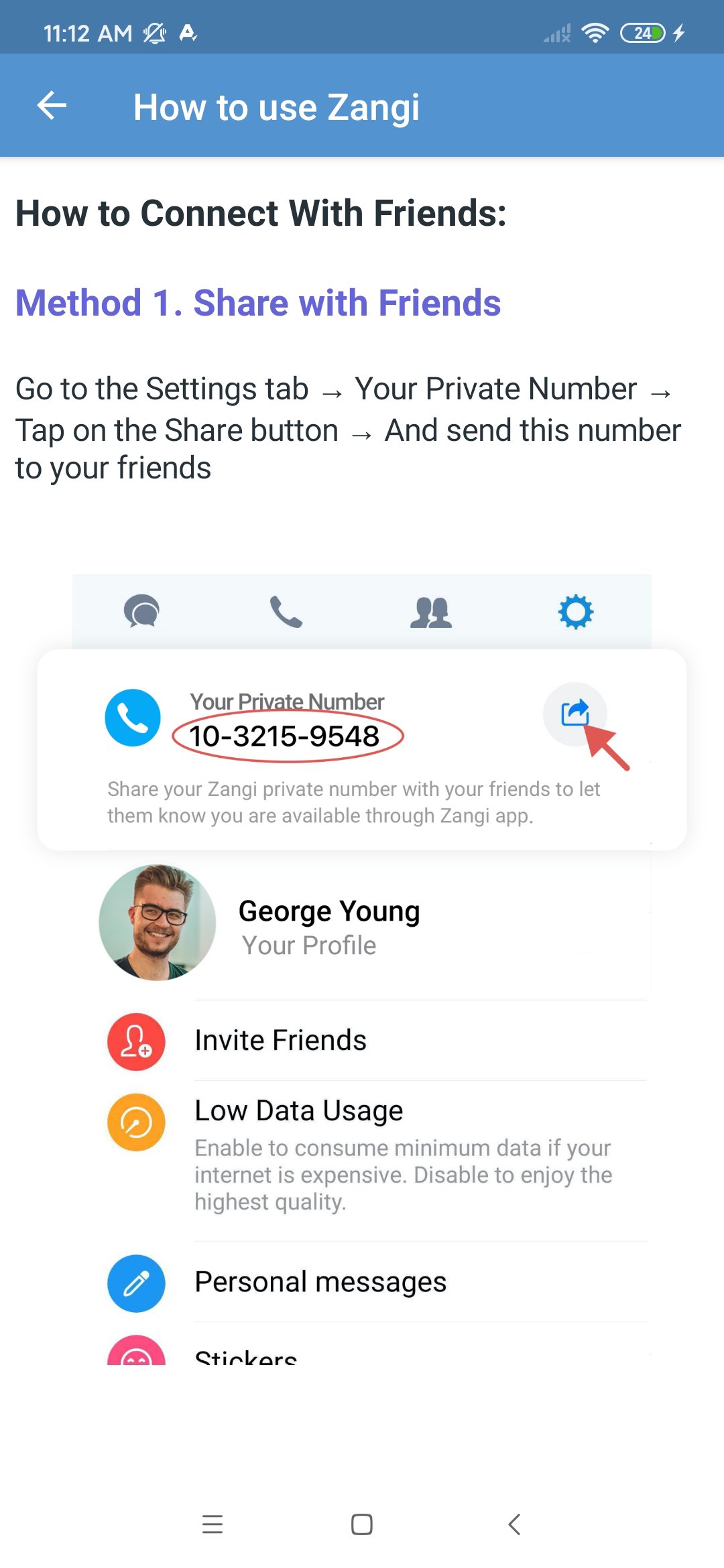Click the circled private number 10-3215-9548
This screenshot has height=1568, width=724.
point(287,734)
